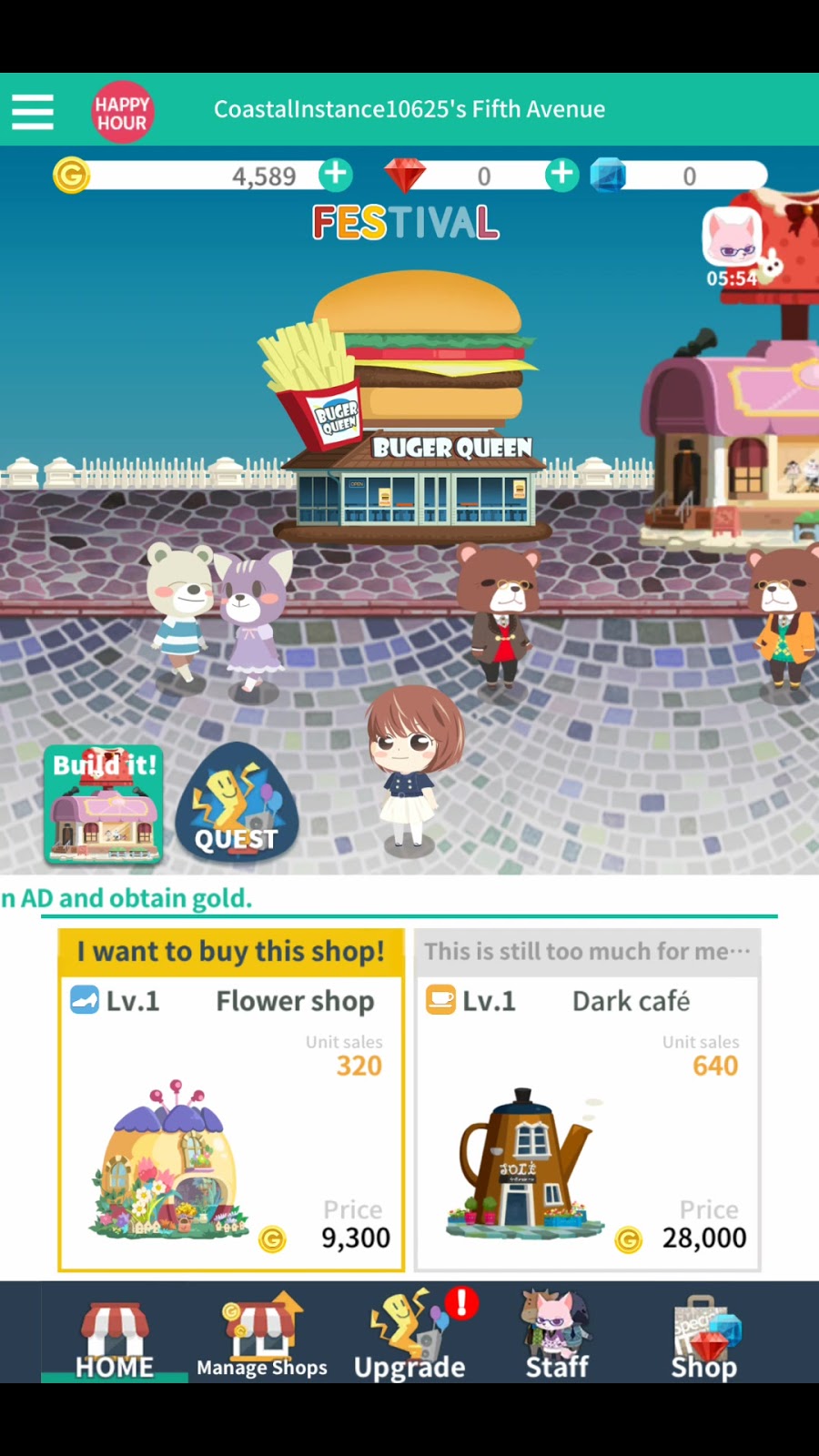Switch to the Staff tab
Screen dimensions: 819x1456
(x=557, y=1334)
